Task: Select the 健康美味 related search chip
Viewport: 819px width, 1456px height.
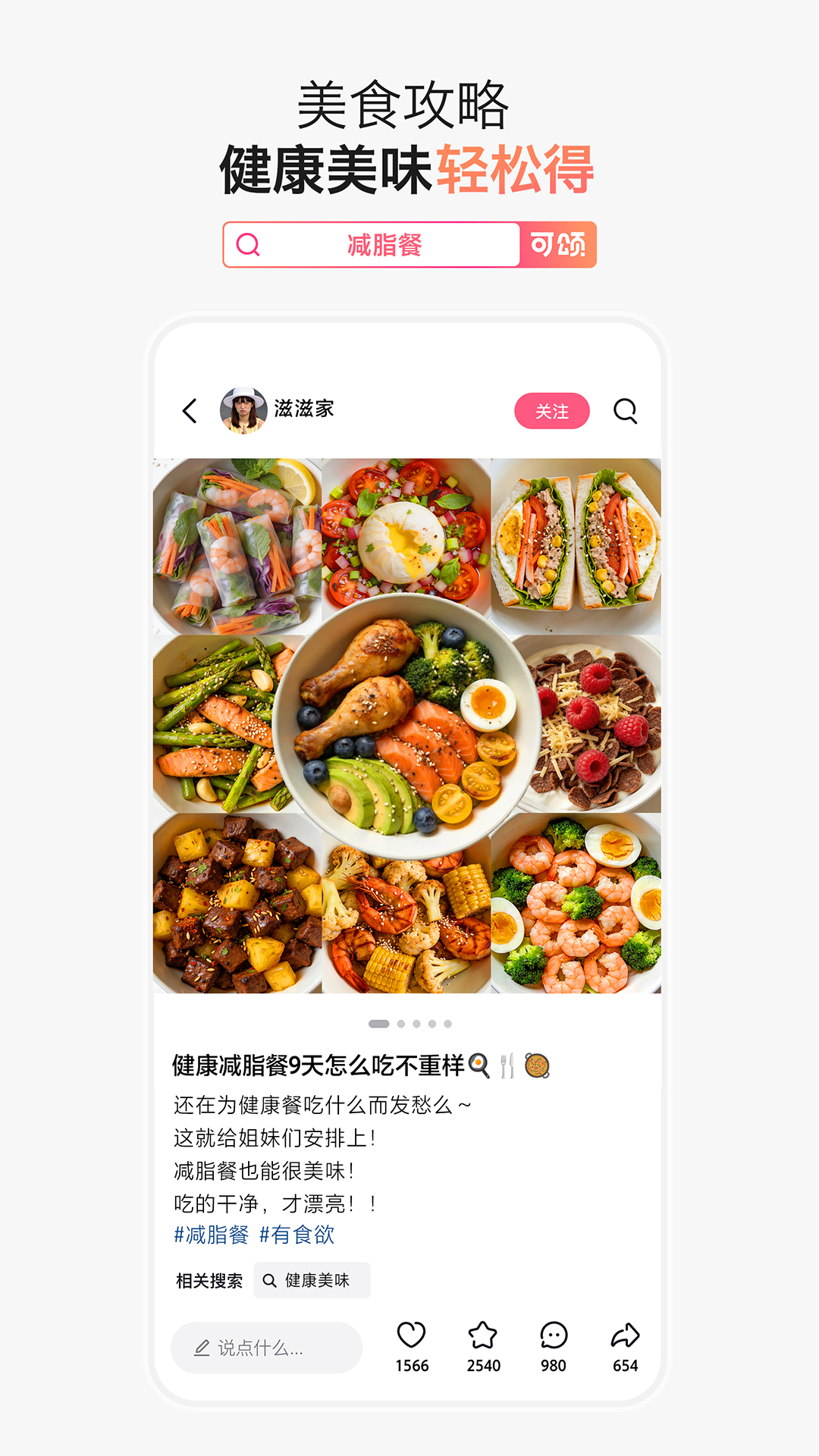Action: (x=312, y=1280)
